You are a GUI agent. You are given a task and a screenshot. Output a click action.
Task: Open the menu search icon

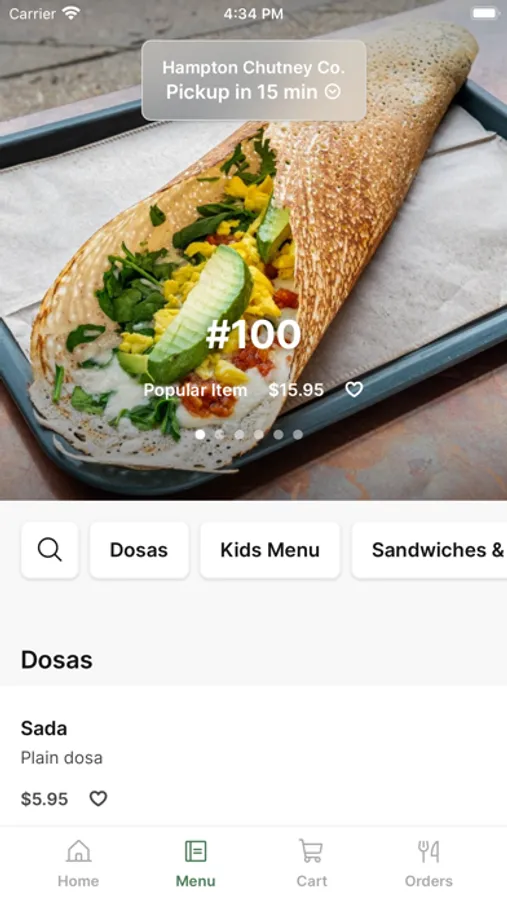(49, 550)
